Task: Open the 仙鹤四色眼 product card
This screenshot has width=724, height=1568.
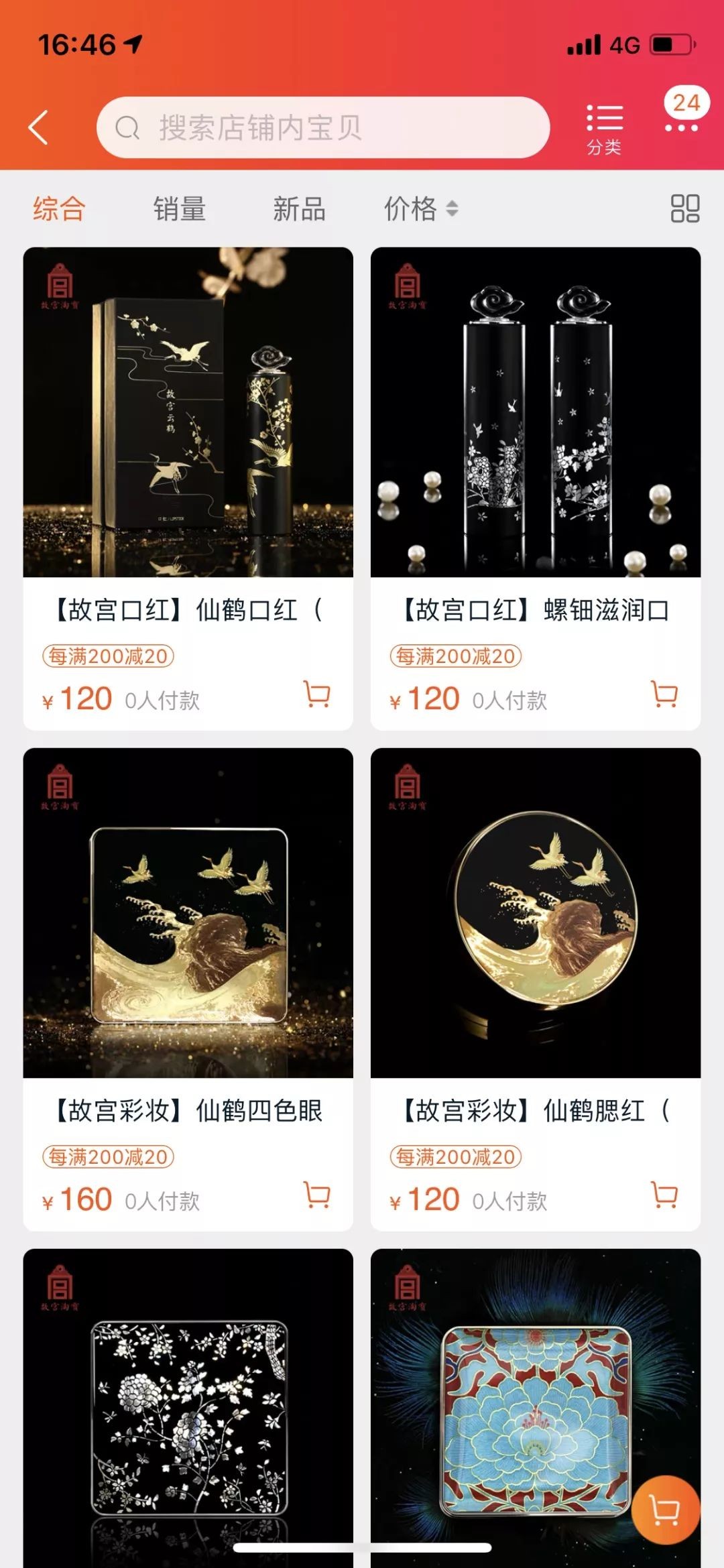Action: click(x=188, y=913)
